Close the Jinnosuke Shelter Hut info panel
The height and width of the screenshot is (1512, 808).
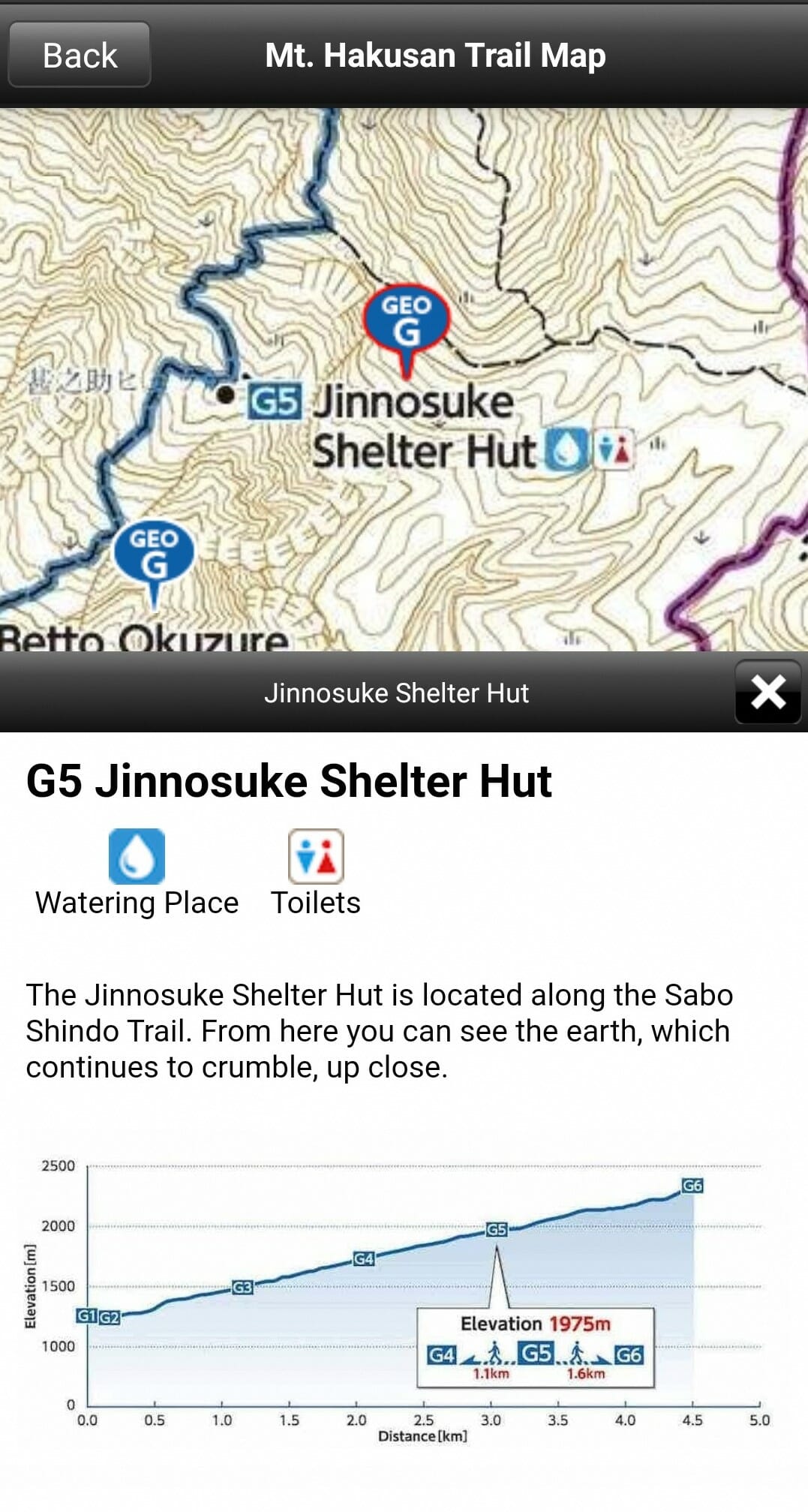tap(767, 692)
